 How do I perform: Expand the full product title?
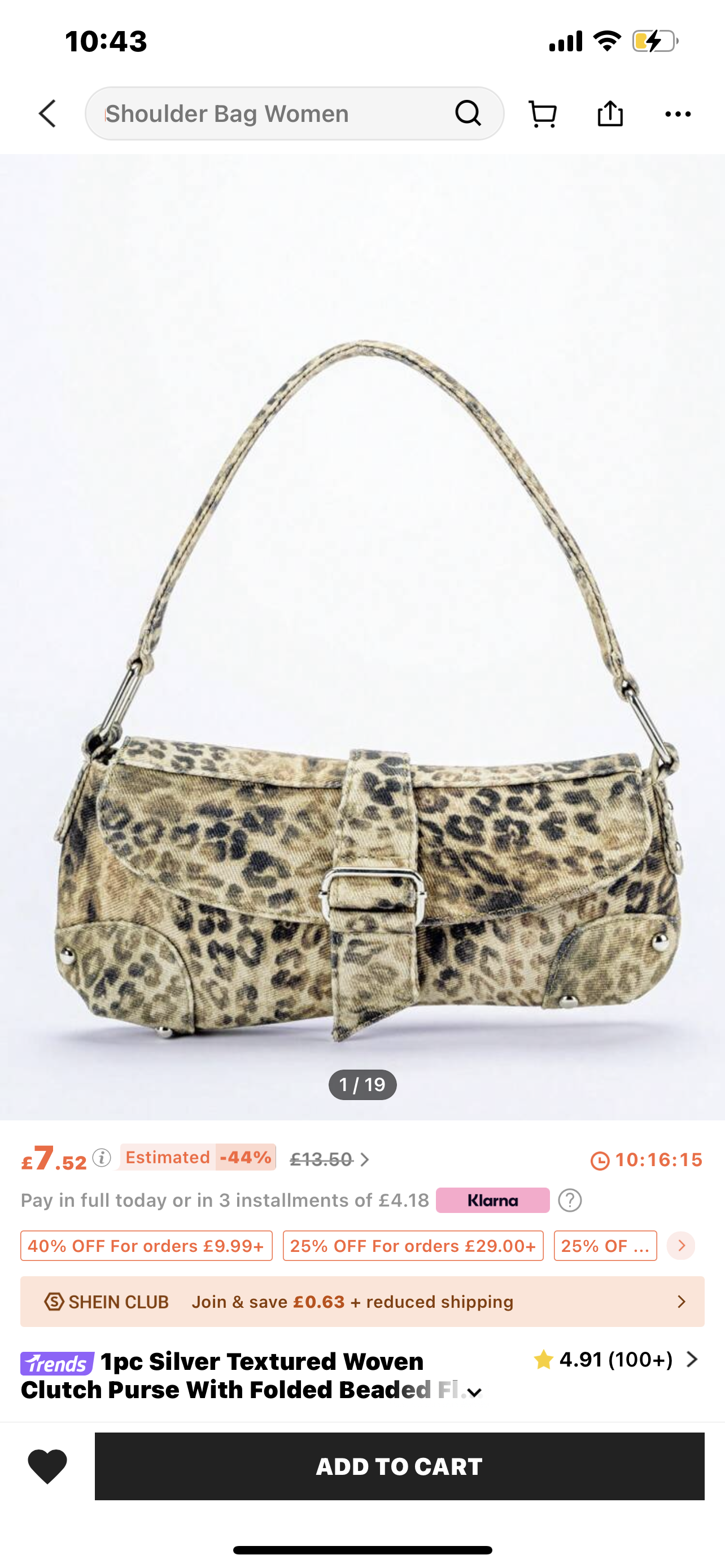point(474,1392)
